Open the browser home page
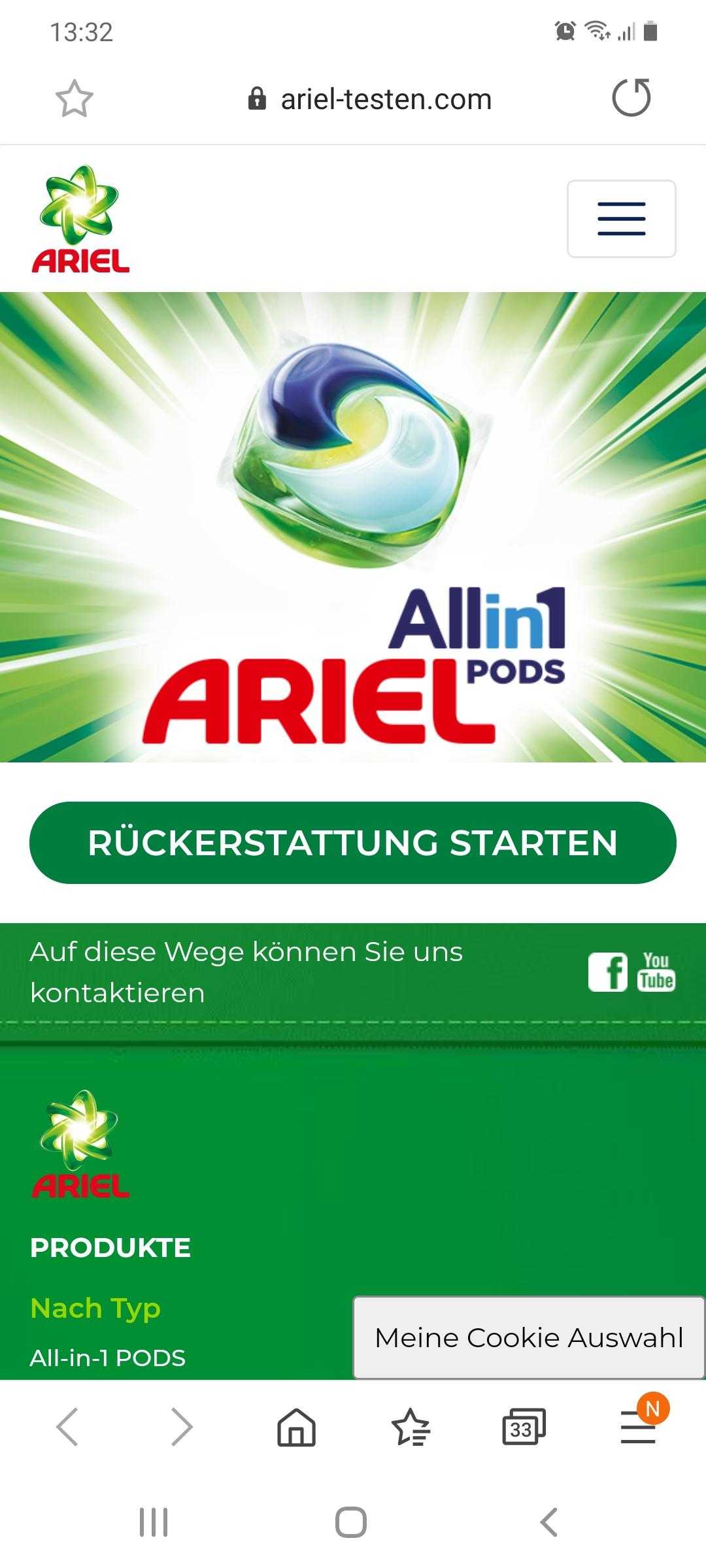 click(x=296, y=1427)
